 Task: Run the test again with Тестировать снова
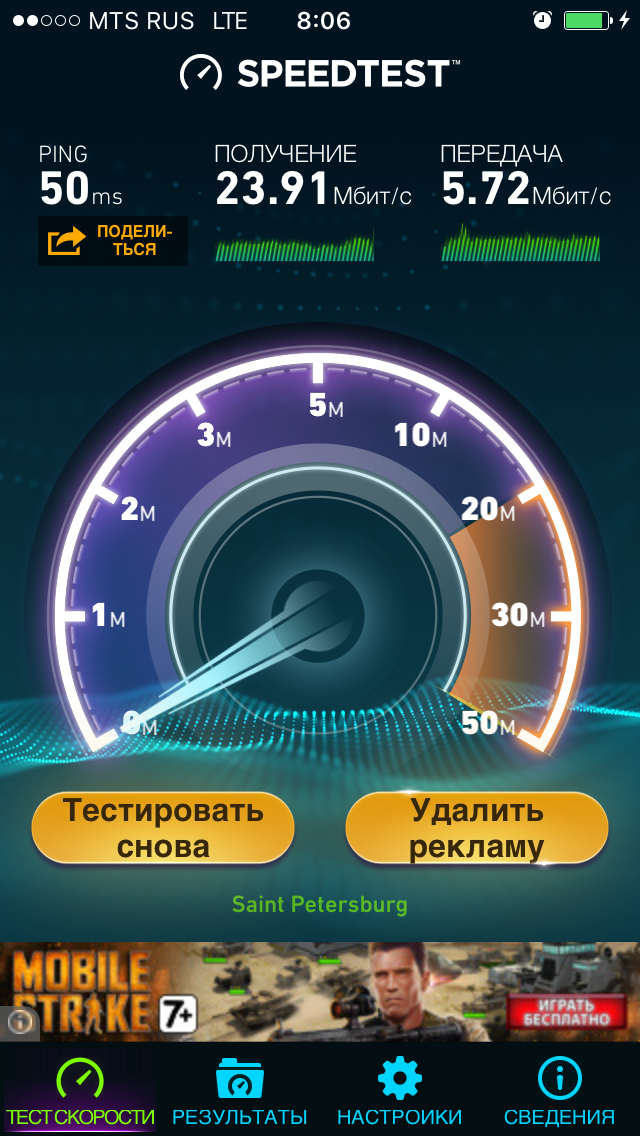pyautogui.click(x=163, y=828)
